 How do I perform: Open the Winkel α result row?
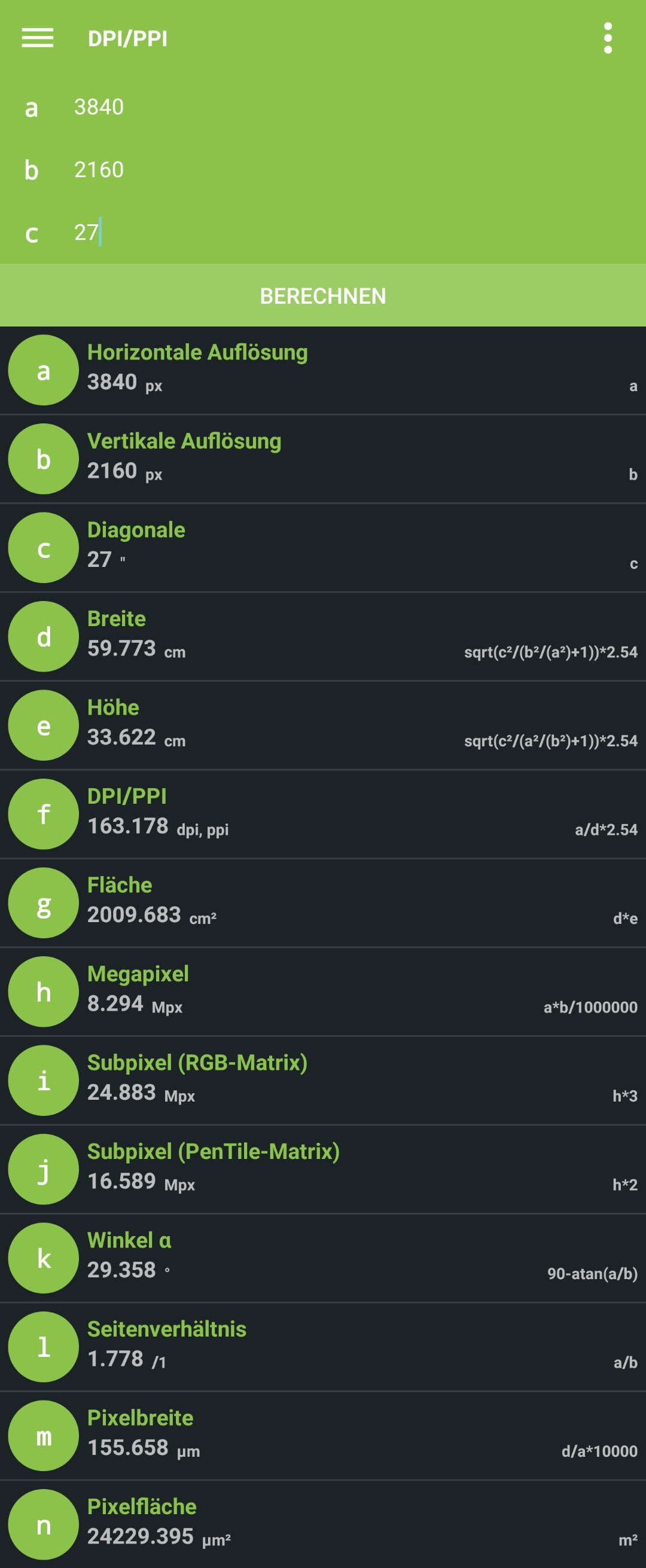(322, 1259)
